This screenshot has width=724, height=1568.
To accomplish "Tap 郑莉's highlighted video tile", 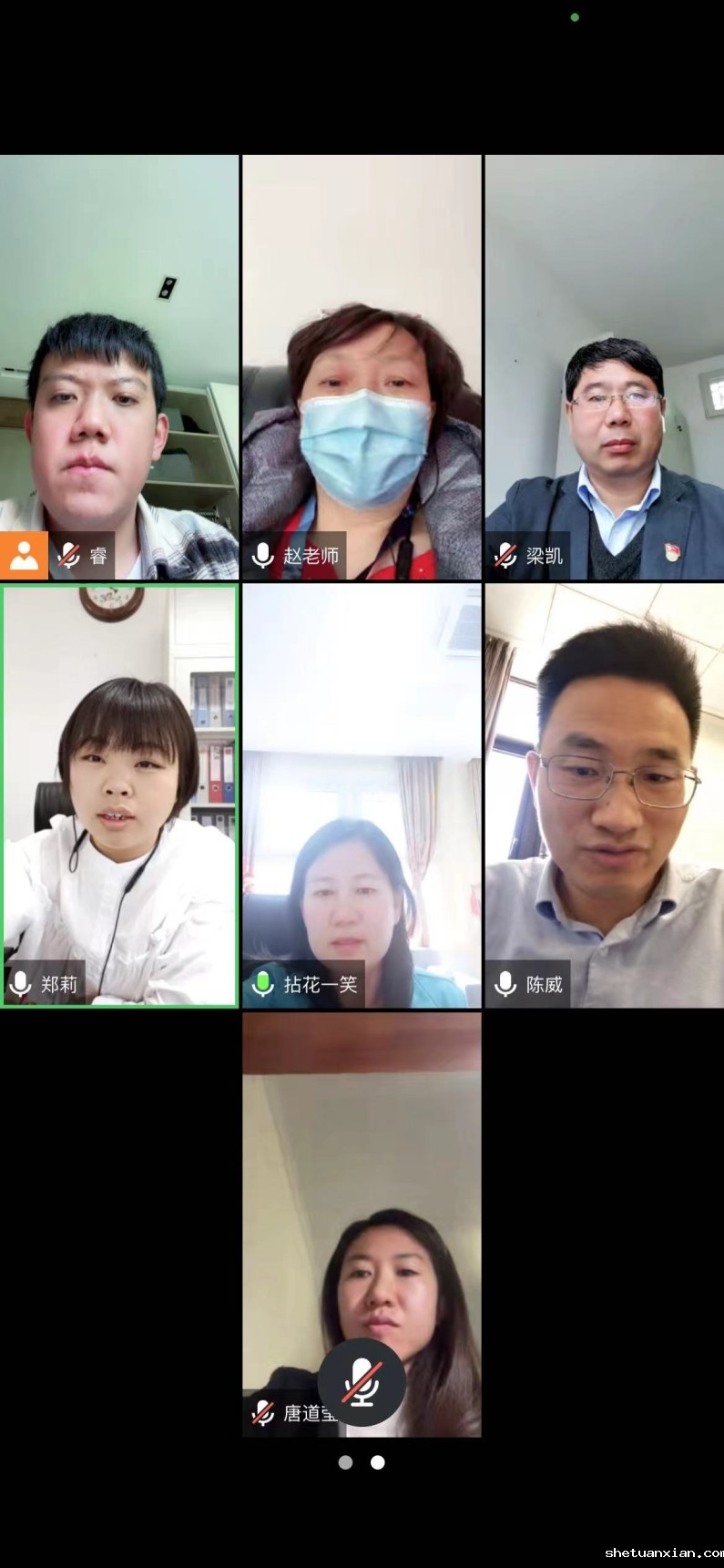I will (119, 794).
